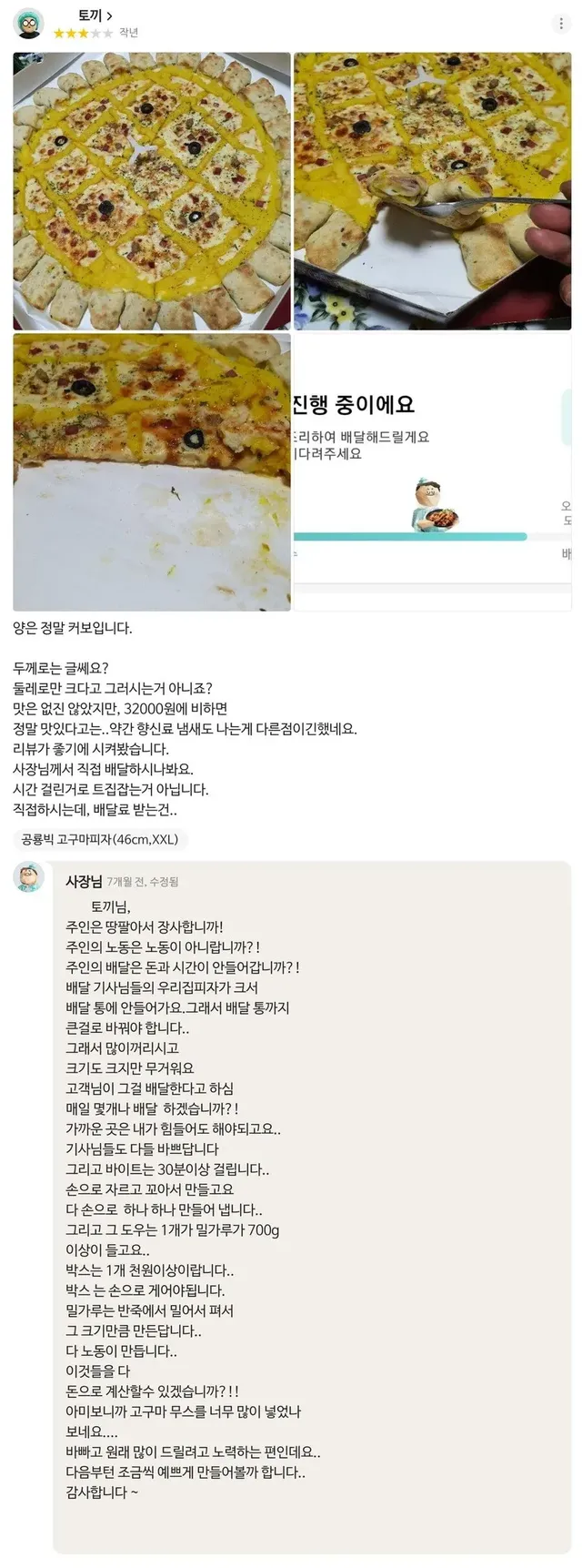Open the photo of the half-eaten pizza box
This screenshot has width=582, height=1568.
(152, 471)
